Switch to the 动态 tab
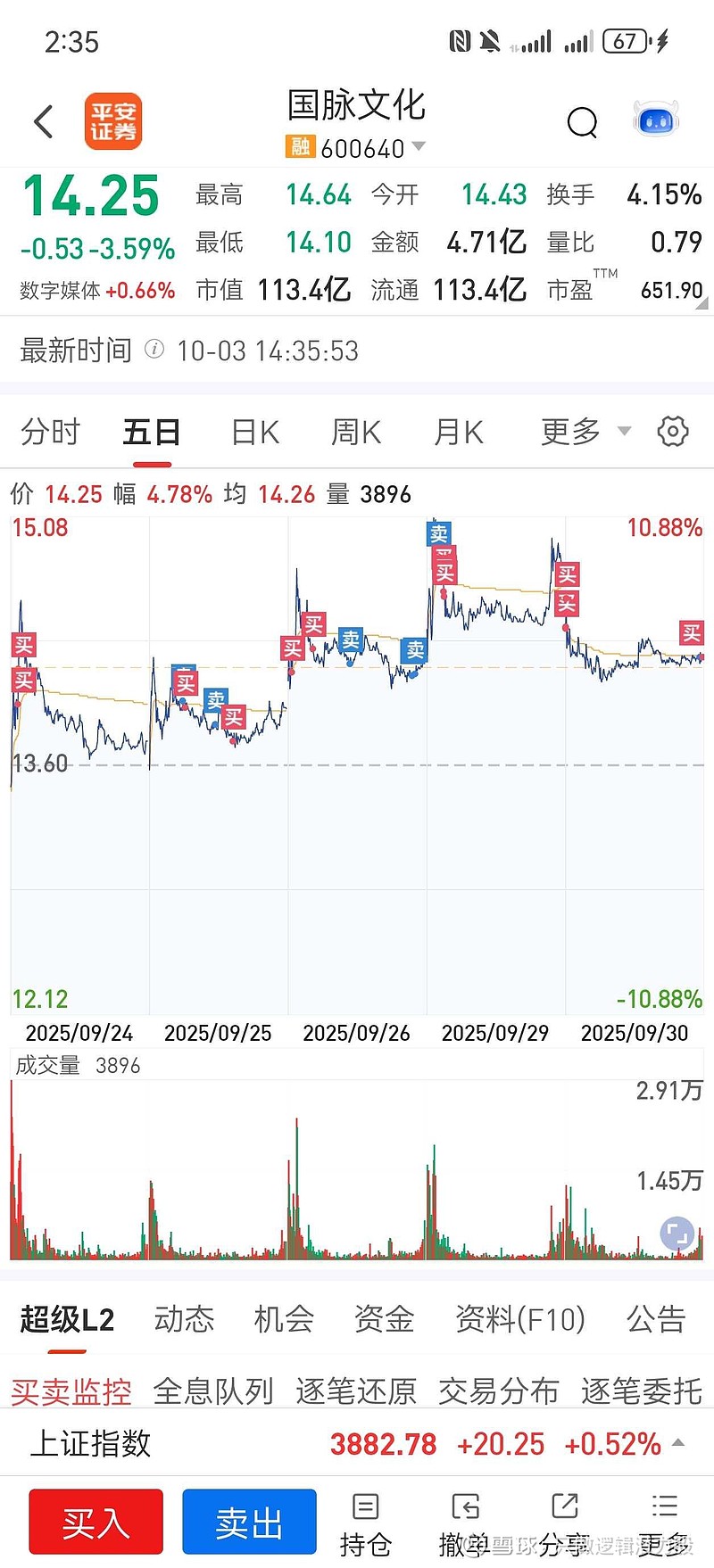The width and height of the screenshot is (714, 1568). pyautogui.click(x=184, y=1318)
